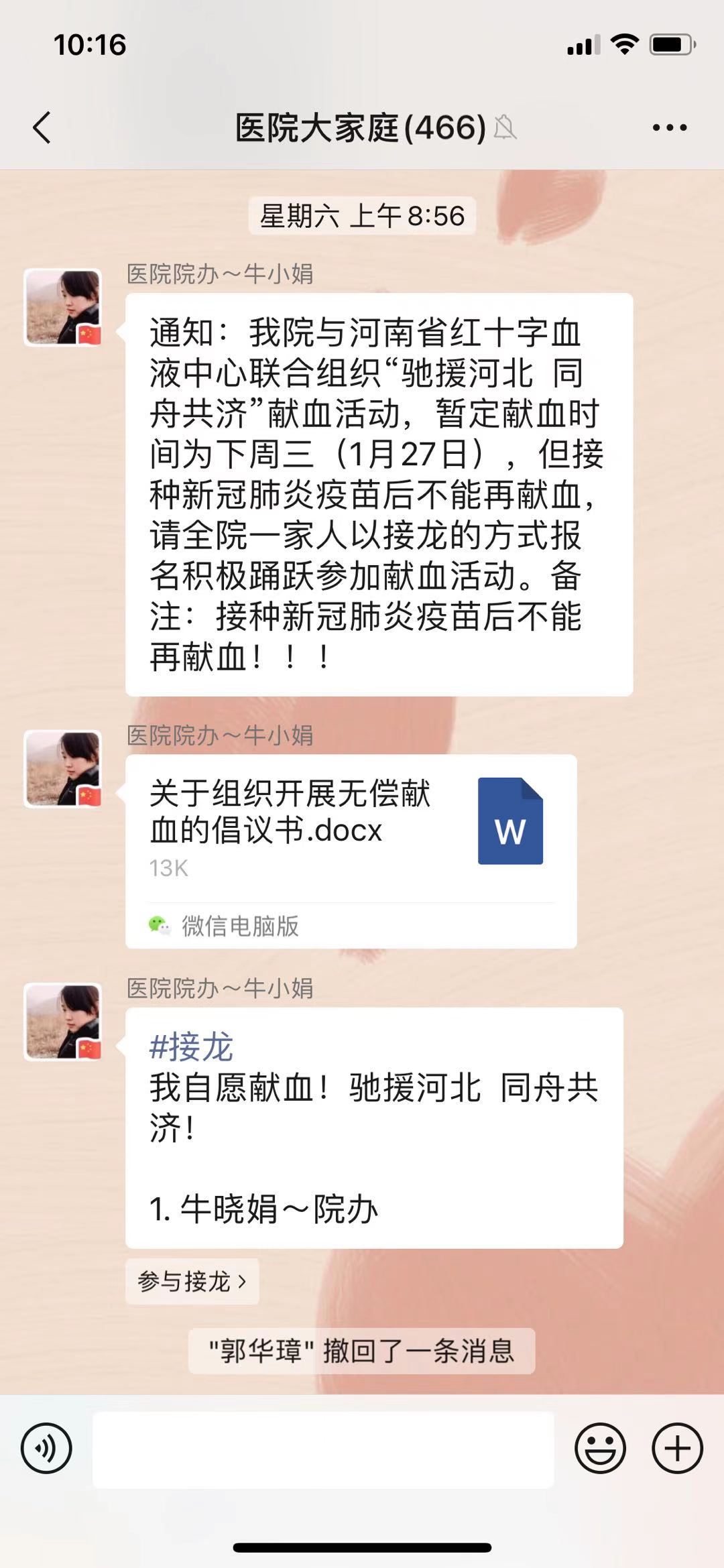Switch to voice message input
724x1568 pixels.
pos(46,1447)
